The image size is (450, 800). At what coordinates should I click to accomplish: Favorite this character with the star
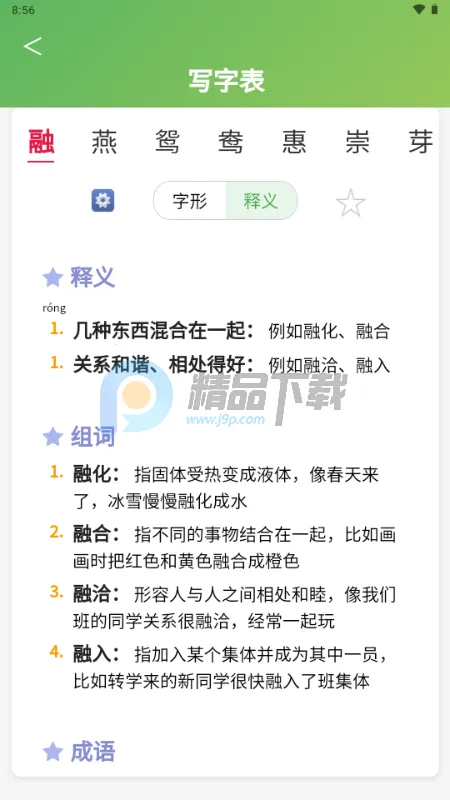pyautogui.click(x=351, y=203)
